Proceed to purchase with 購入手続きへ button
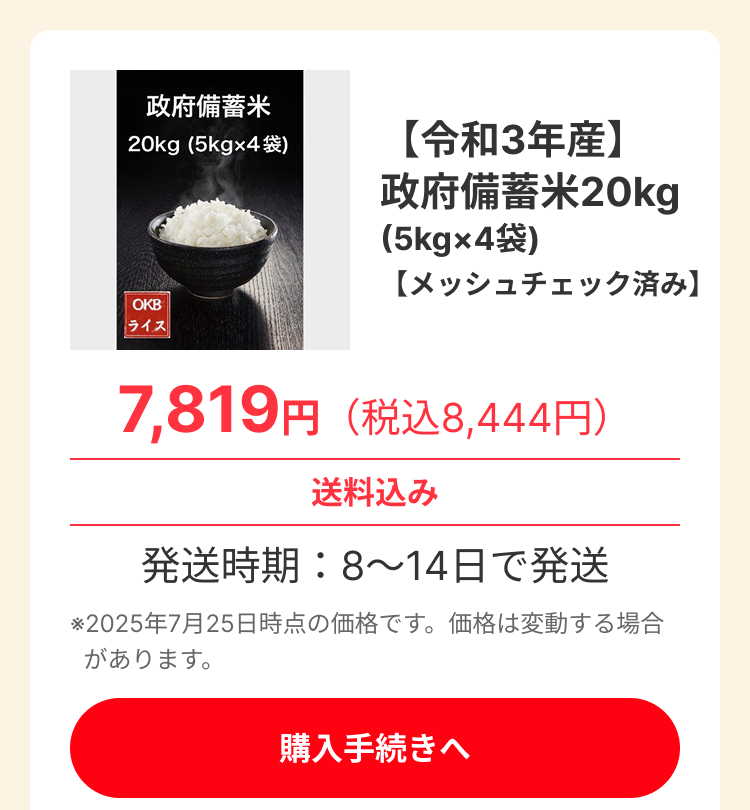 (x=374, y=747)
